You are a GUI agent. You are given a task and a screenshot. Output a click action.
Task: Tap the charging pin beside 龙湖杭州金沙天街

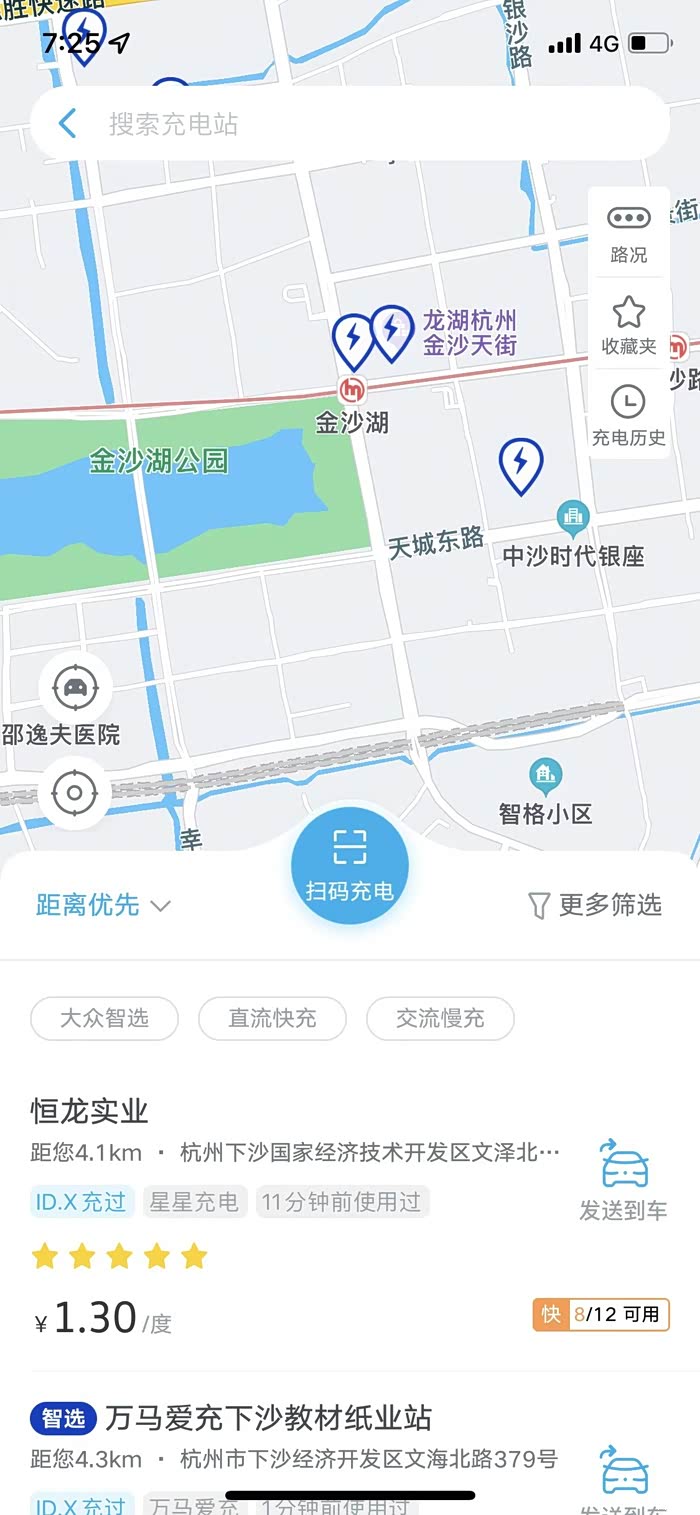391,331
